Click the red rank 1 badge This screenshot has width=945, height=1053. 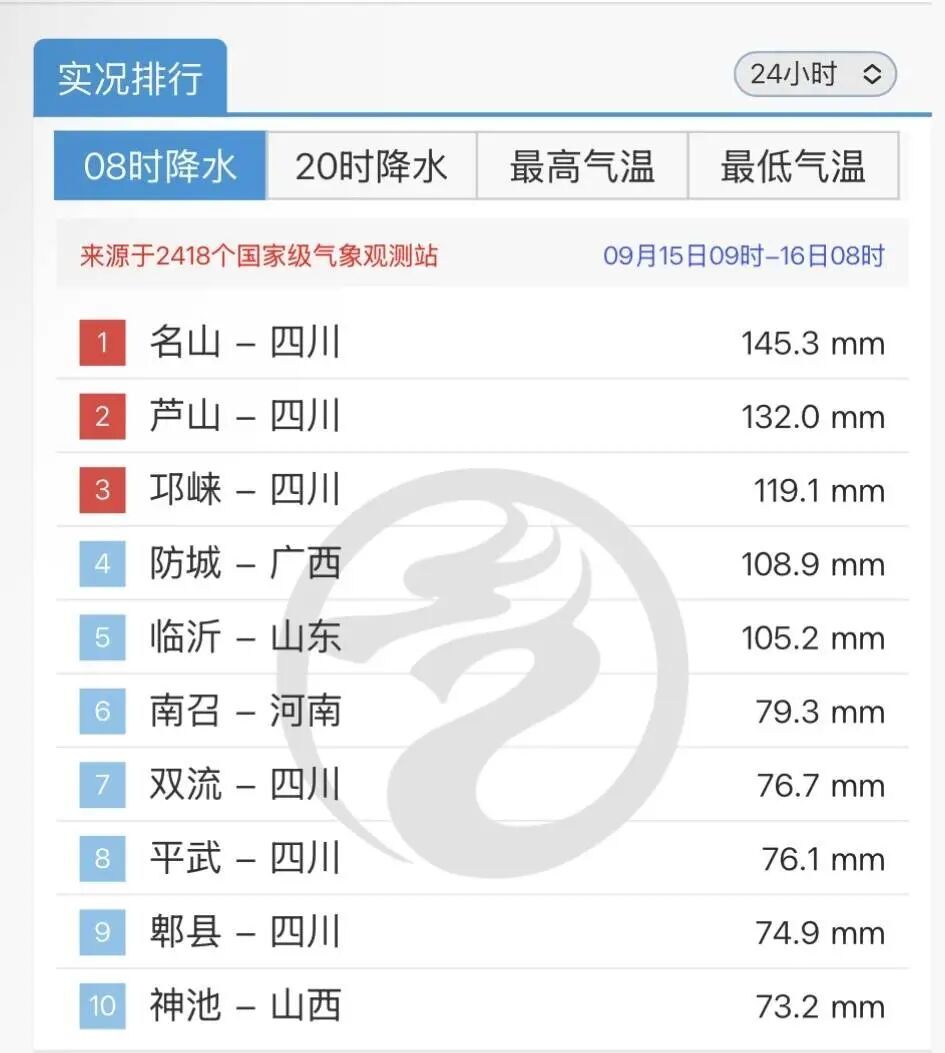click(x=100, y=343)
